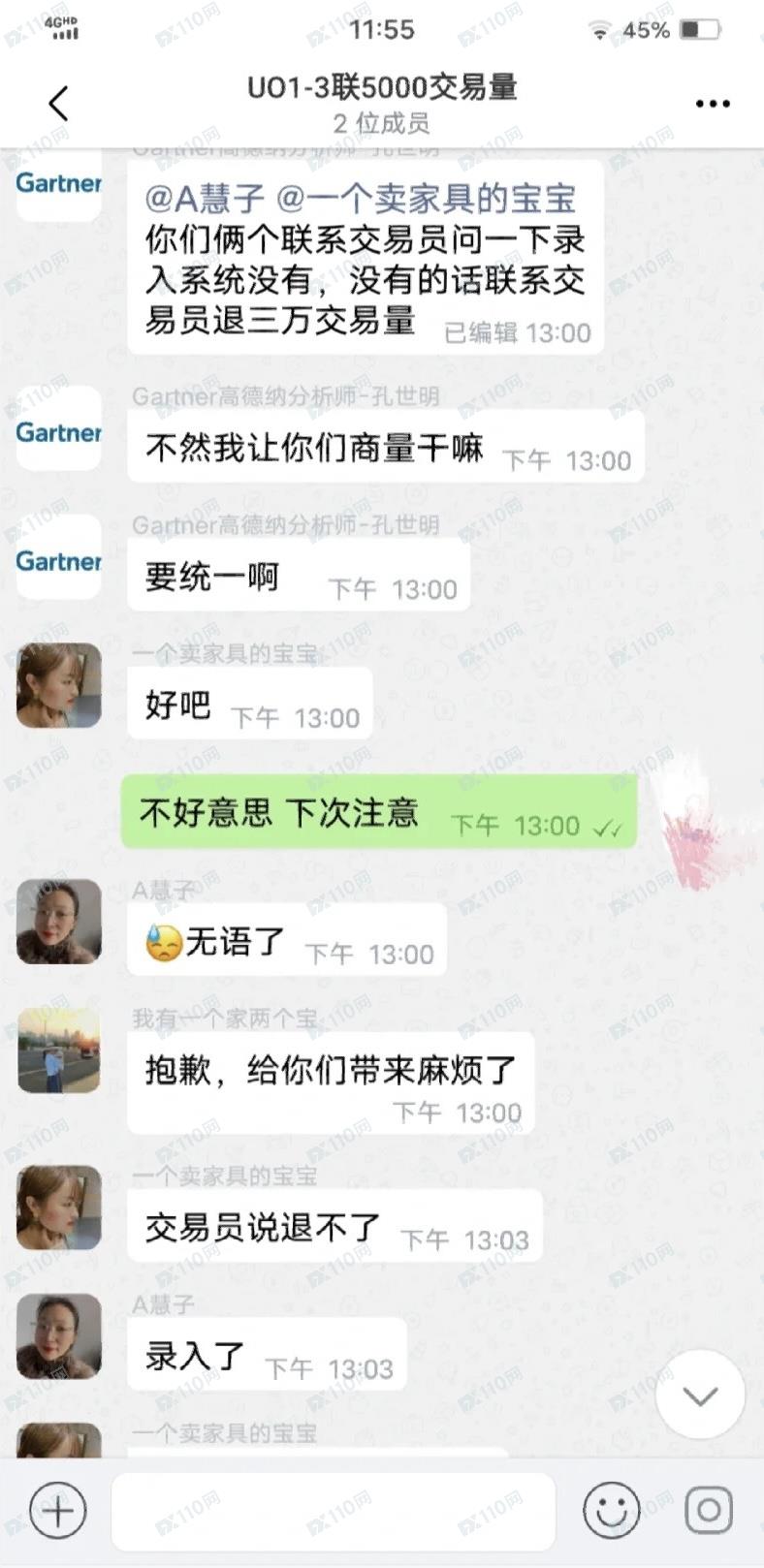Viewport: 764px width, 1568px height.
Task: Focus the message input field
Action: click(x=333, y=1511)
